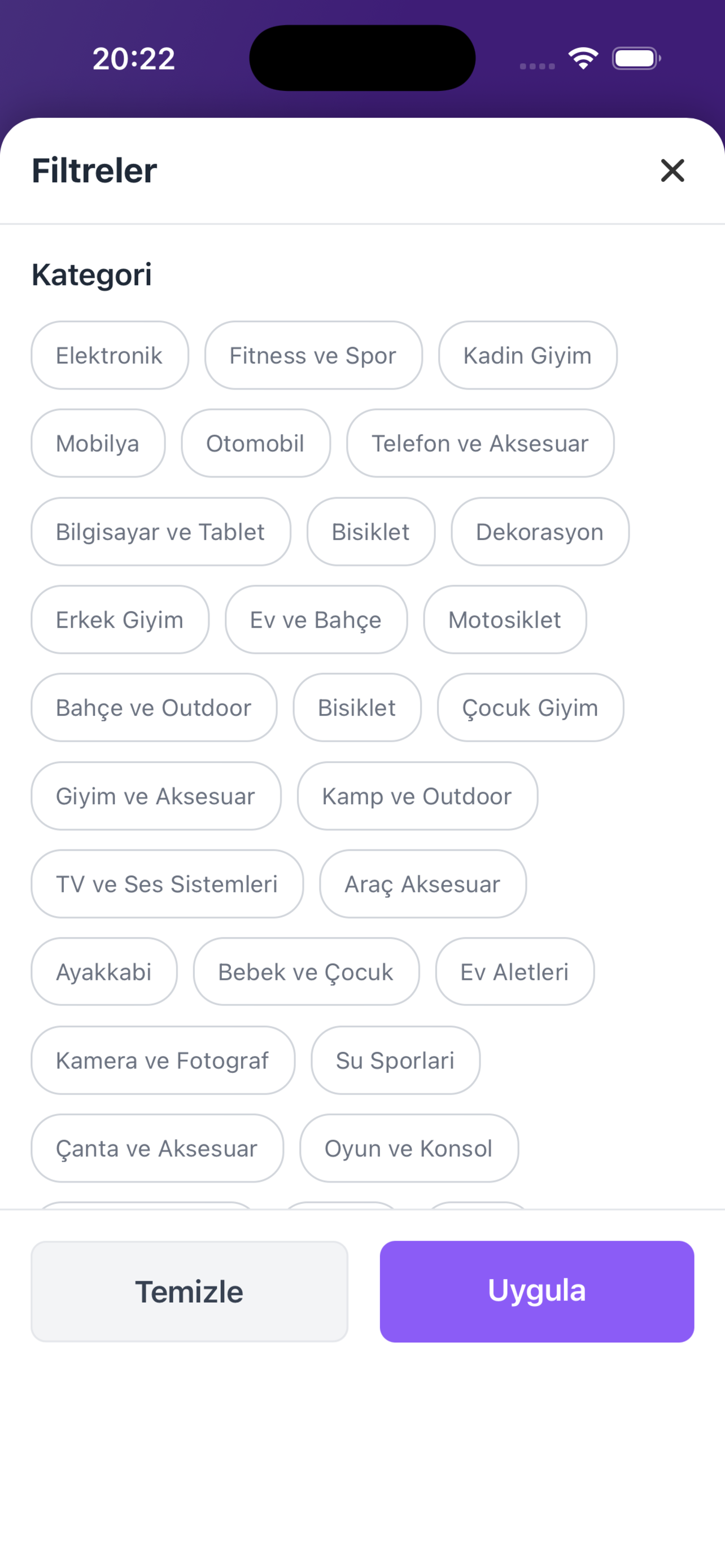Choose the Telefon ve Aksesuar filter

point(480,443)
